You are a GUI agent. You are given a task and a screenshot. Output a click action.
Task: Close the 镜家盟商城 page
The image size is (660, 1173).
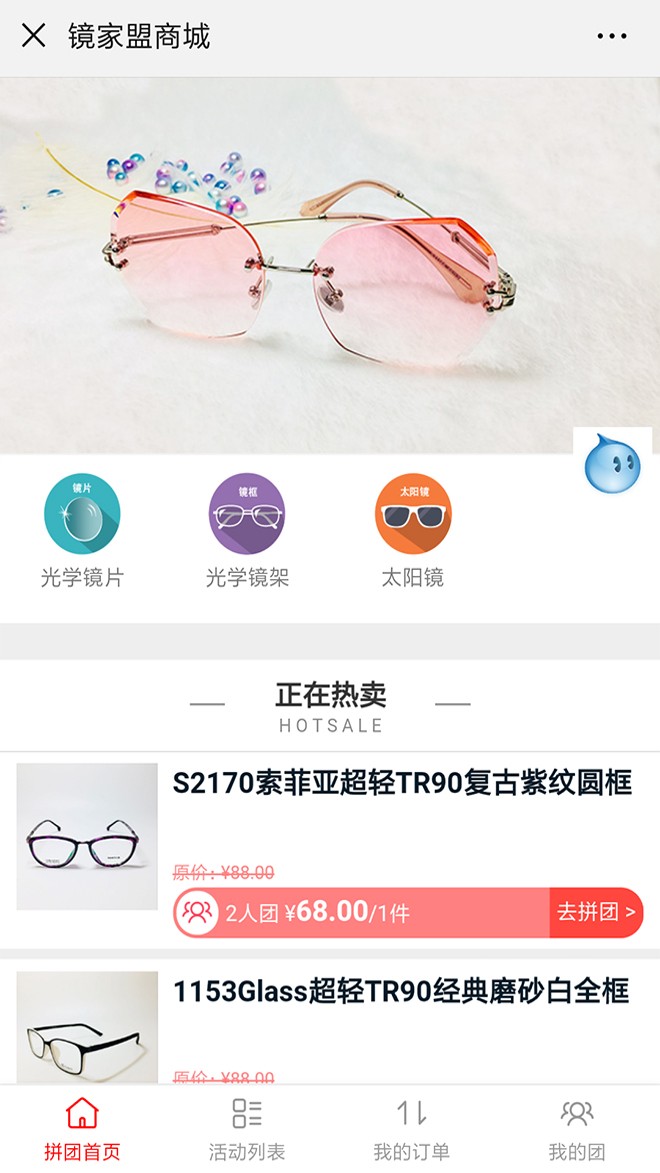point(34,36)
